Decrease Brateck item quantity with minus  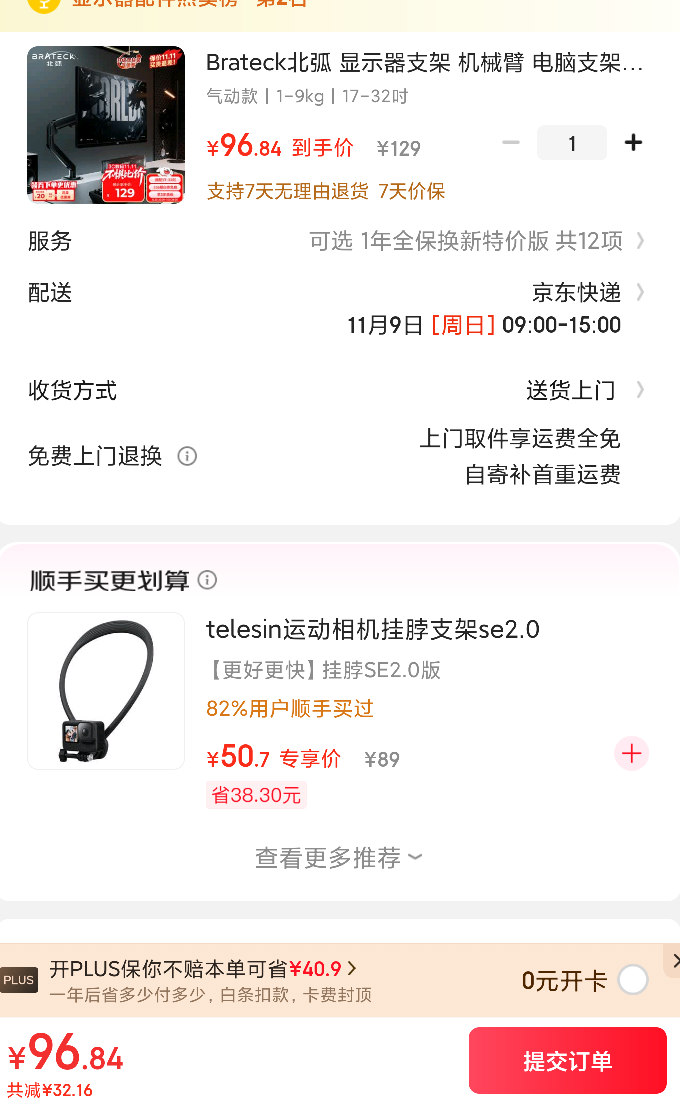(x=511, y=143)
